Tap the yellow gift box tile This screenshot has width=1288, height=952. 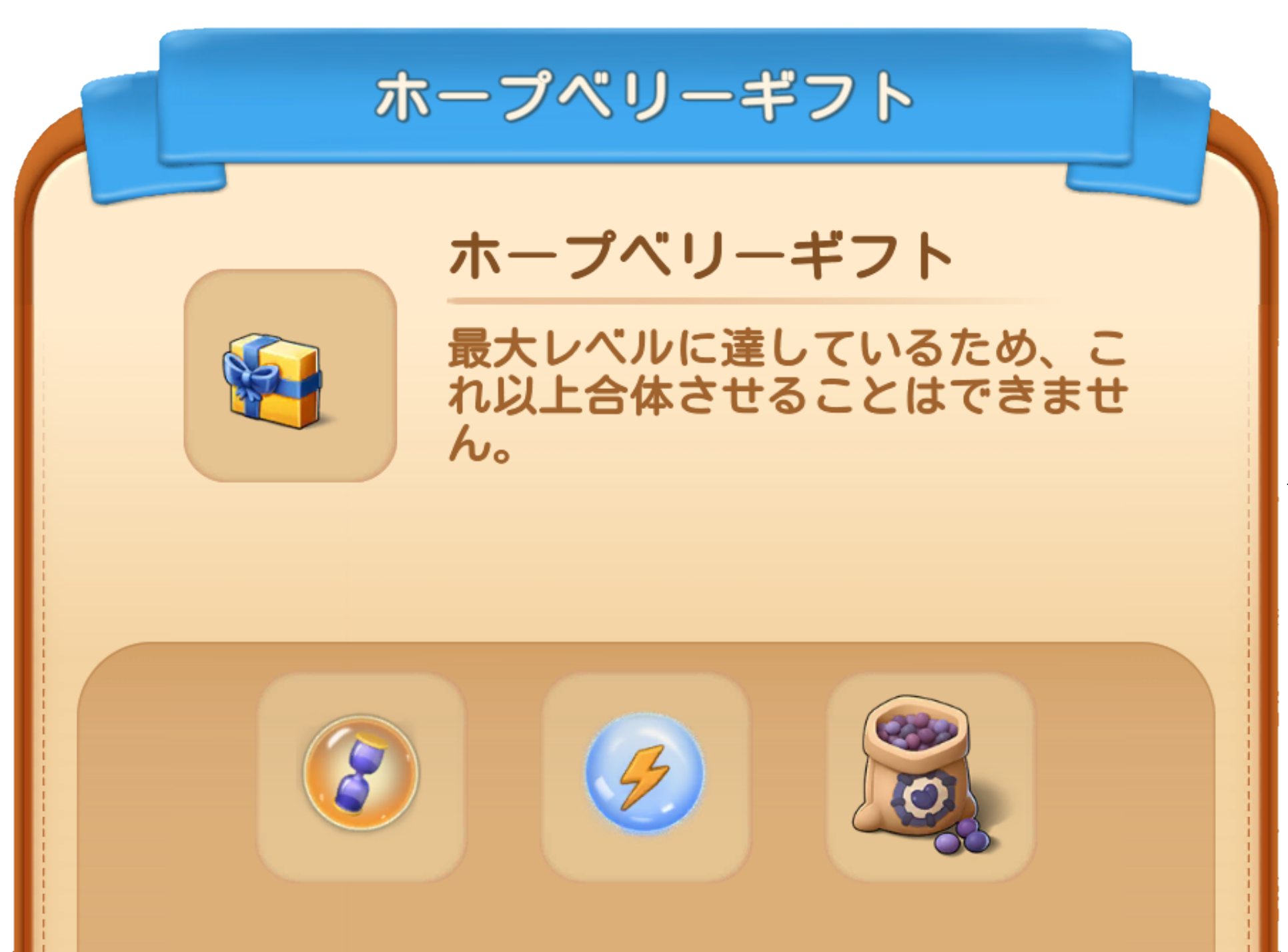pyautogui.click(x=290, y=376)
